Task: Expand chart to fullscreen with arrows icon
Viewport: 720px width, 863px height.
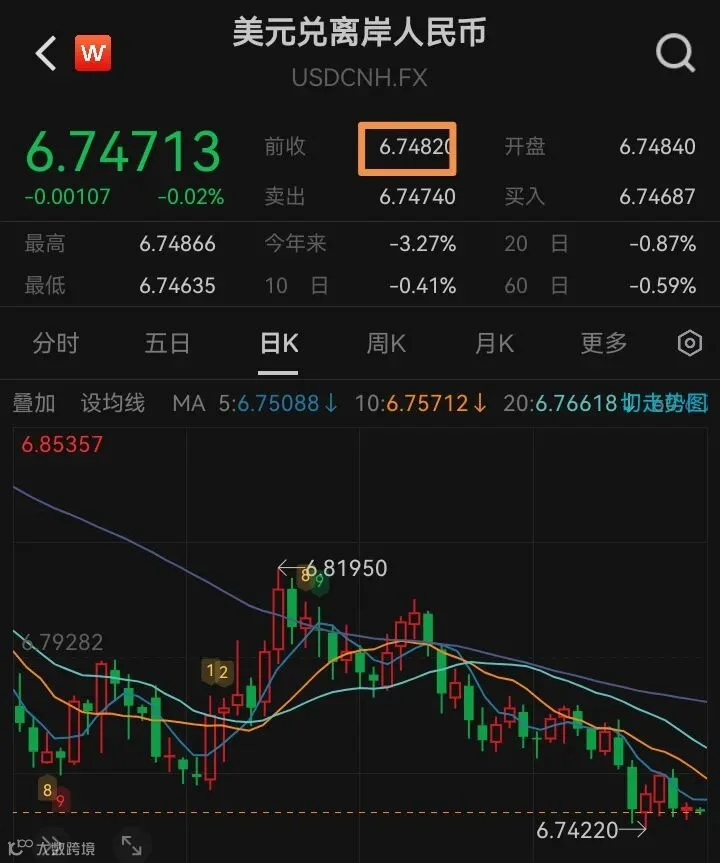Action: coord(132,845)
